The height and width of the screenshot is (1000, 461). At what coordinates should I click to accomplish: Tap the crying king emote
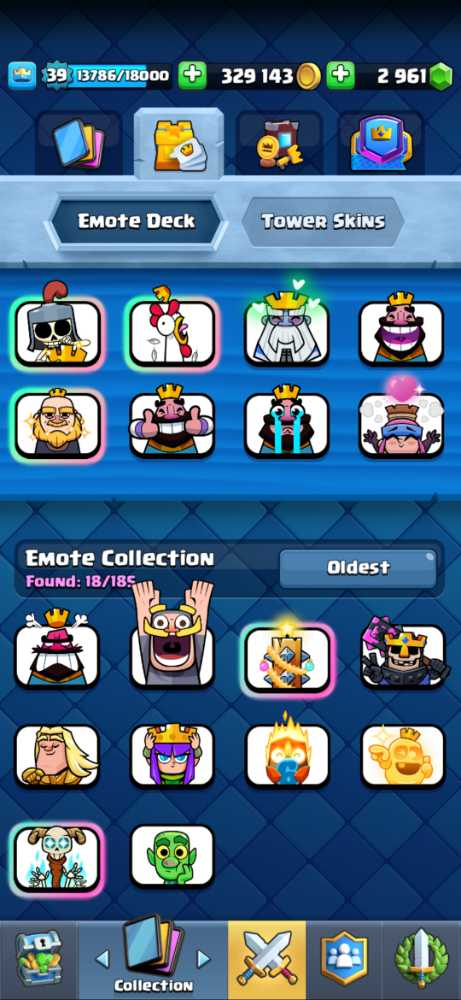[x=287, y=424]
